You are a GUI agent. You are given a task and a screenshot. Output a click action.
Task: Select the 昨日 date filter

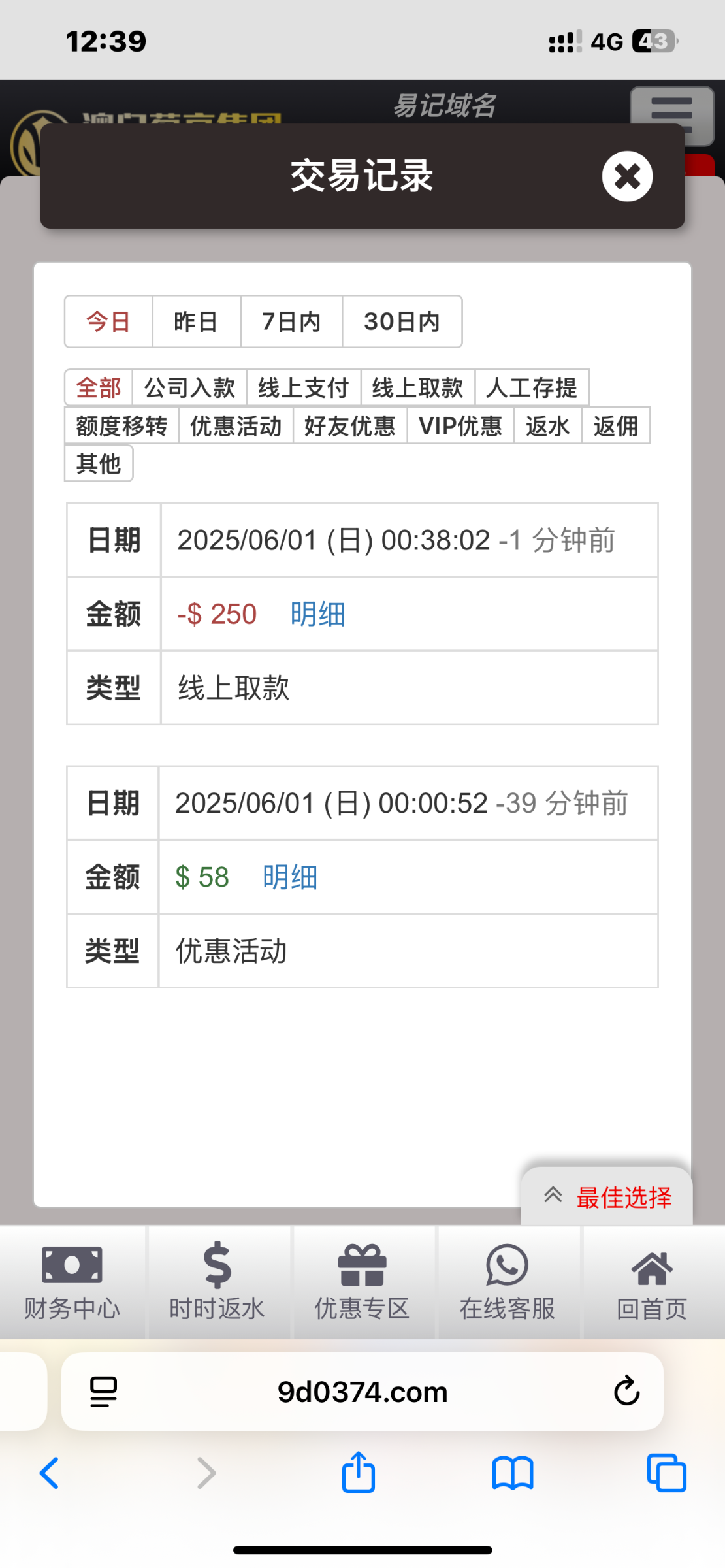coord(196,321)
